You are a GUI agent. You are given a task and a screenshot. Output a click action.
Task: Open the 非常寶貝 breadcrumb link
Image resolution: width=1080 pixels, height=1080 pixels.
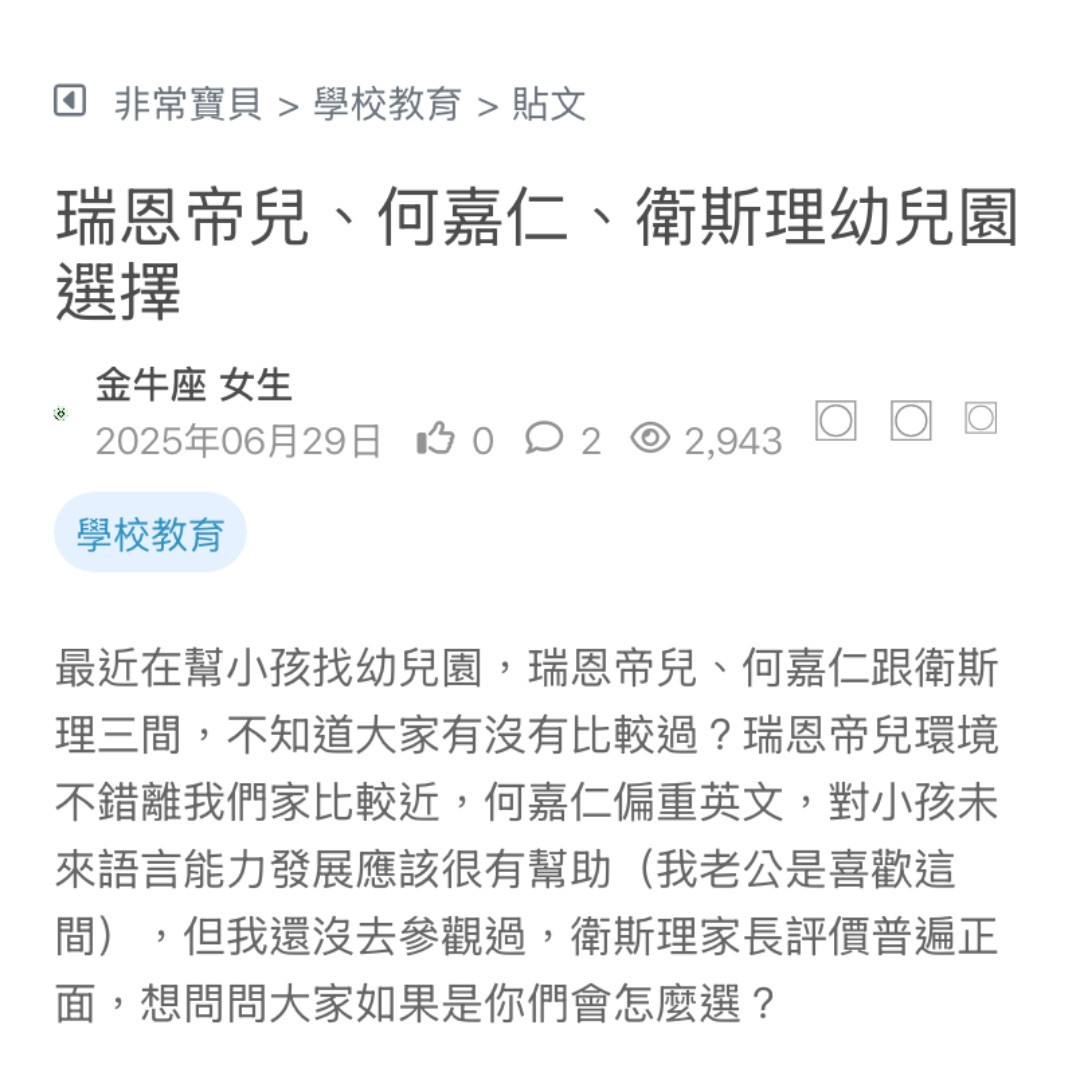188,104
